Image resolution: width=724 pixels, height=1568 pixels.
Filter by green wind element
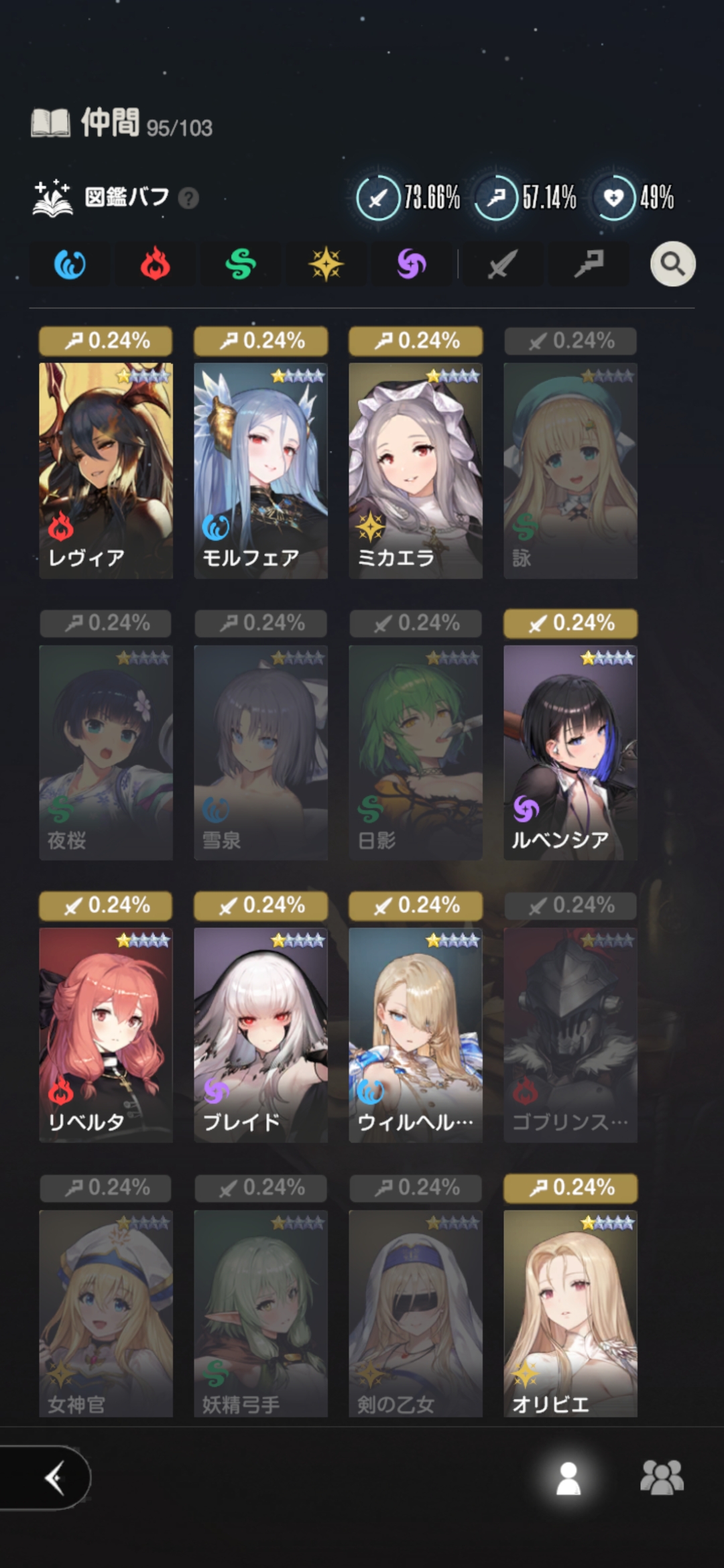(x=241, y=264)
